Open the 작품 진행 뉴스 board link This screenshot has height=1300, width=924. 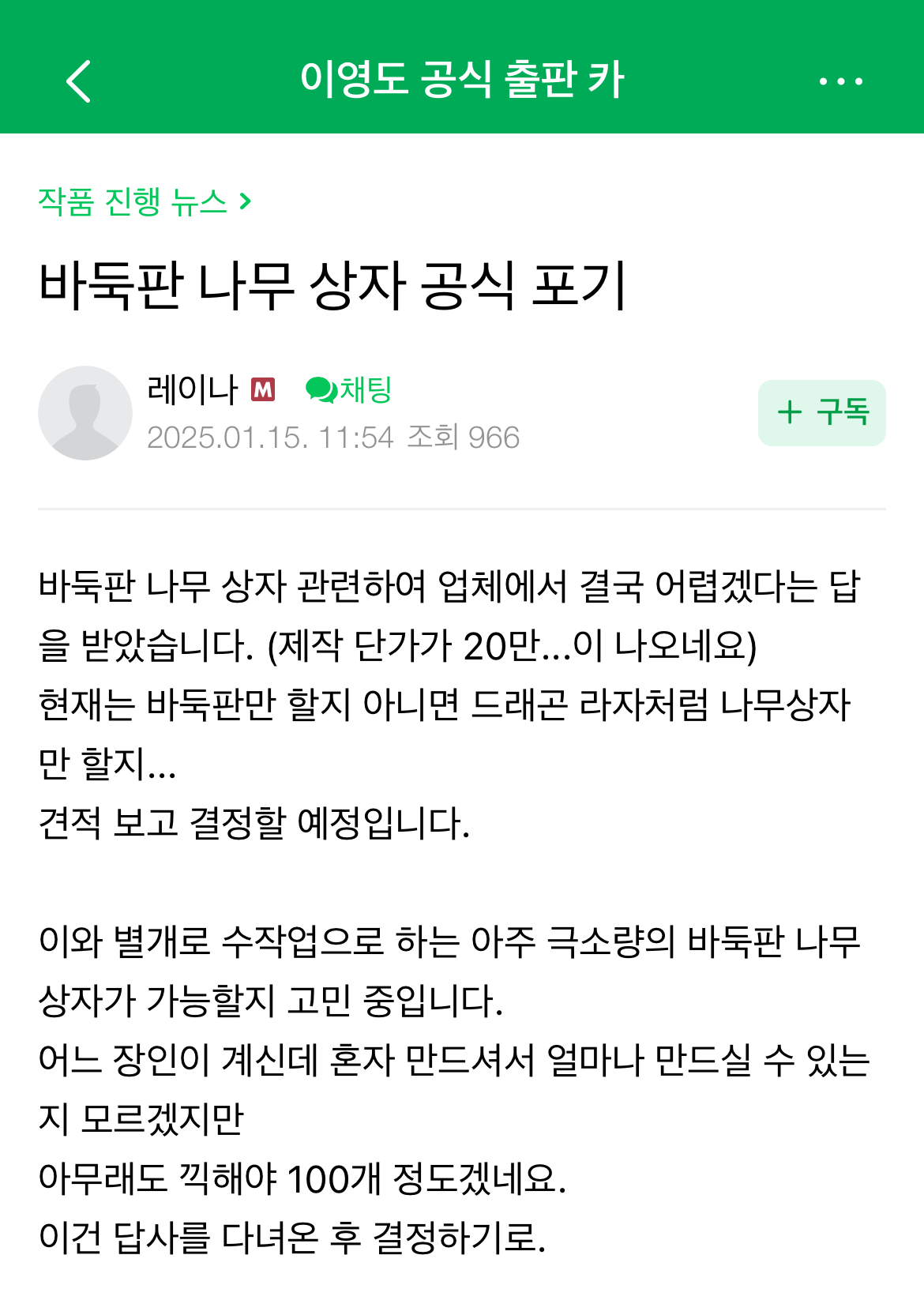[144, 201]
